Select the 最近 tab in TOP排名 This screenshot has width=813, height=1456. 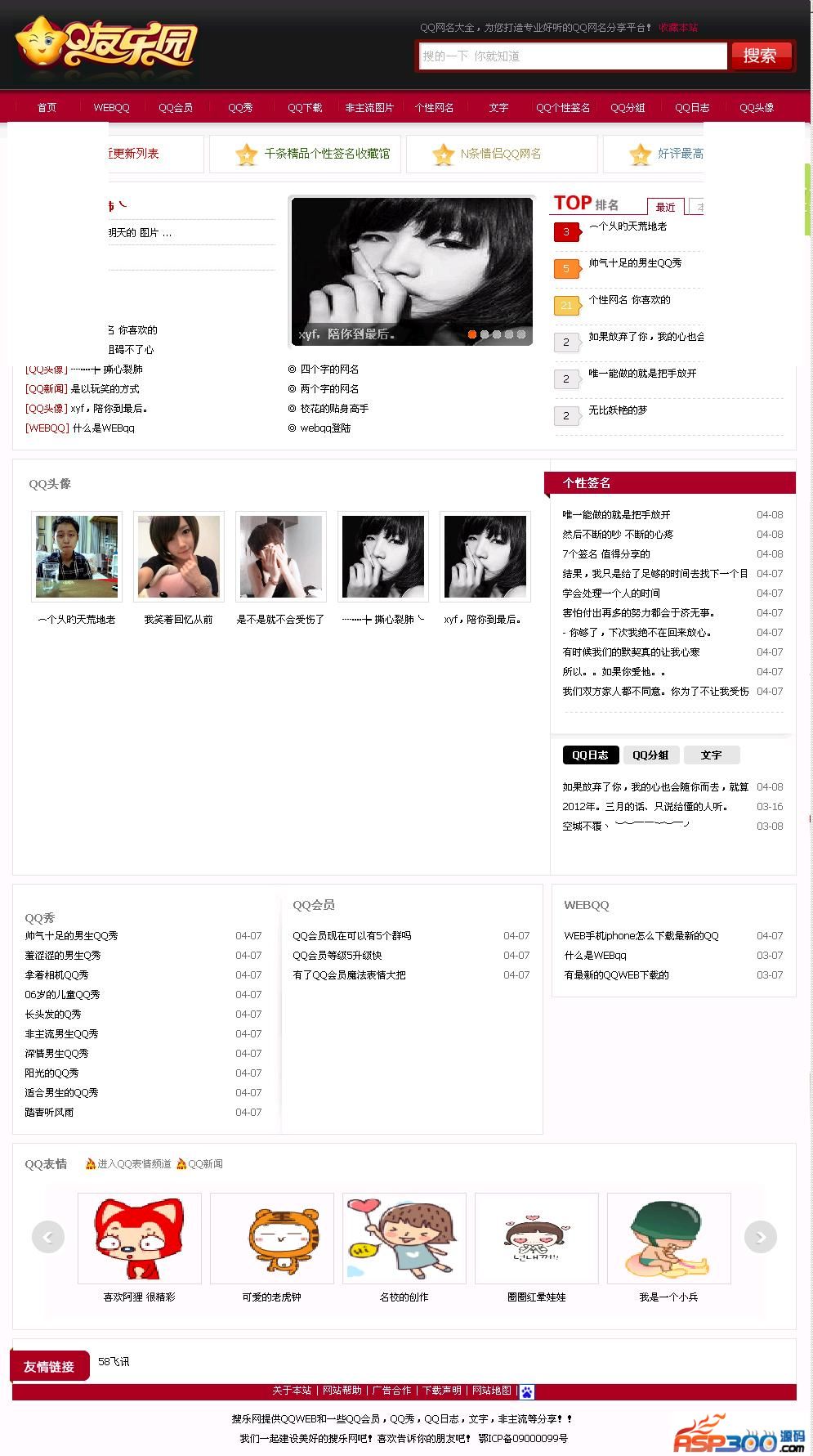(666, 207)
